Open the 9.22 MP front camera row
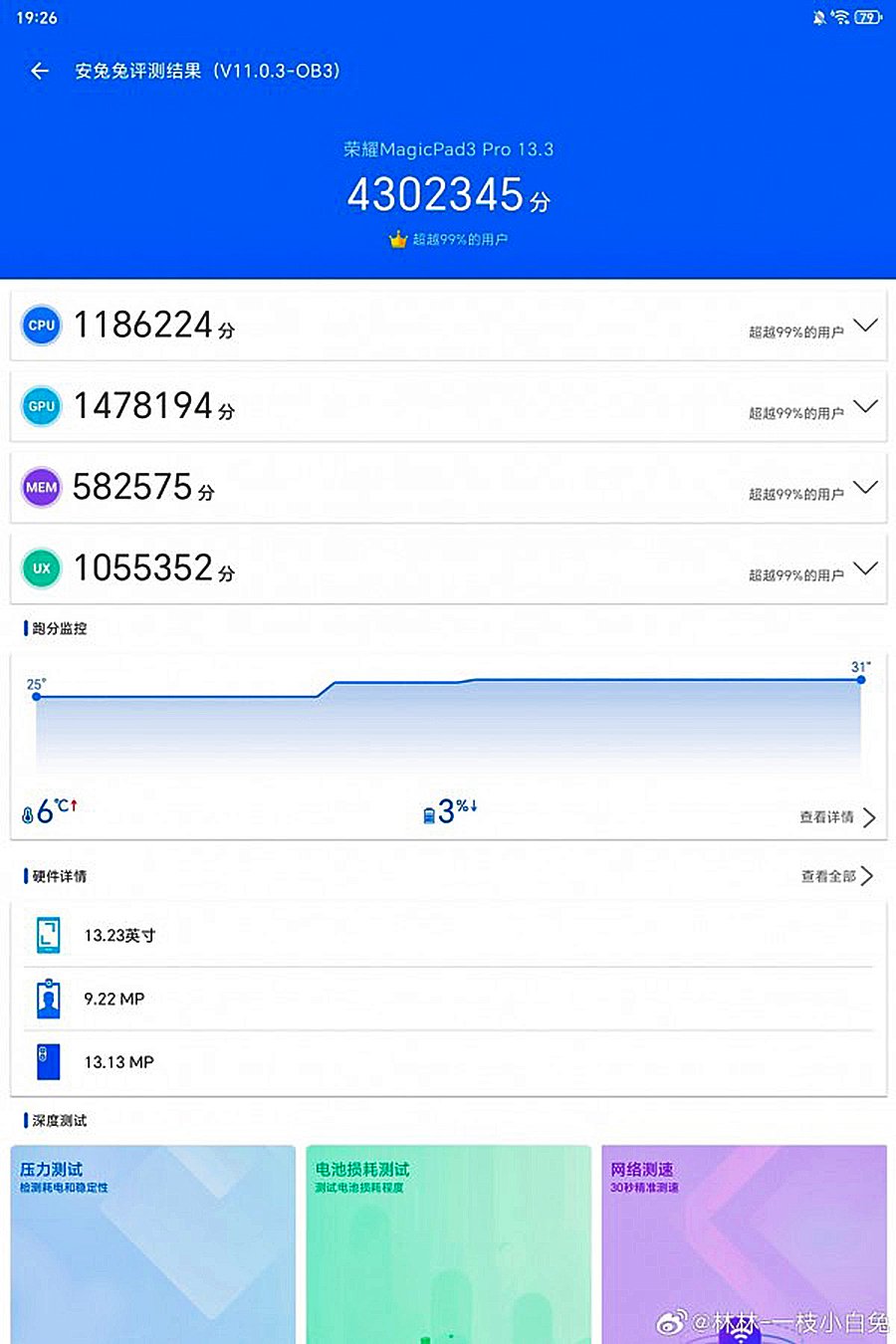The width and height of the screenshot is (896, 1344). click(448, 999)
